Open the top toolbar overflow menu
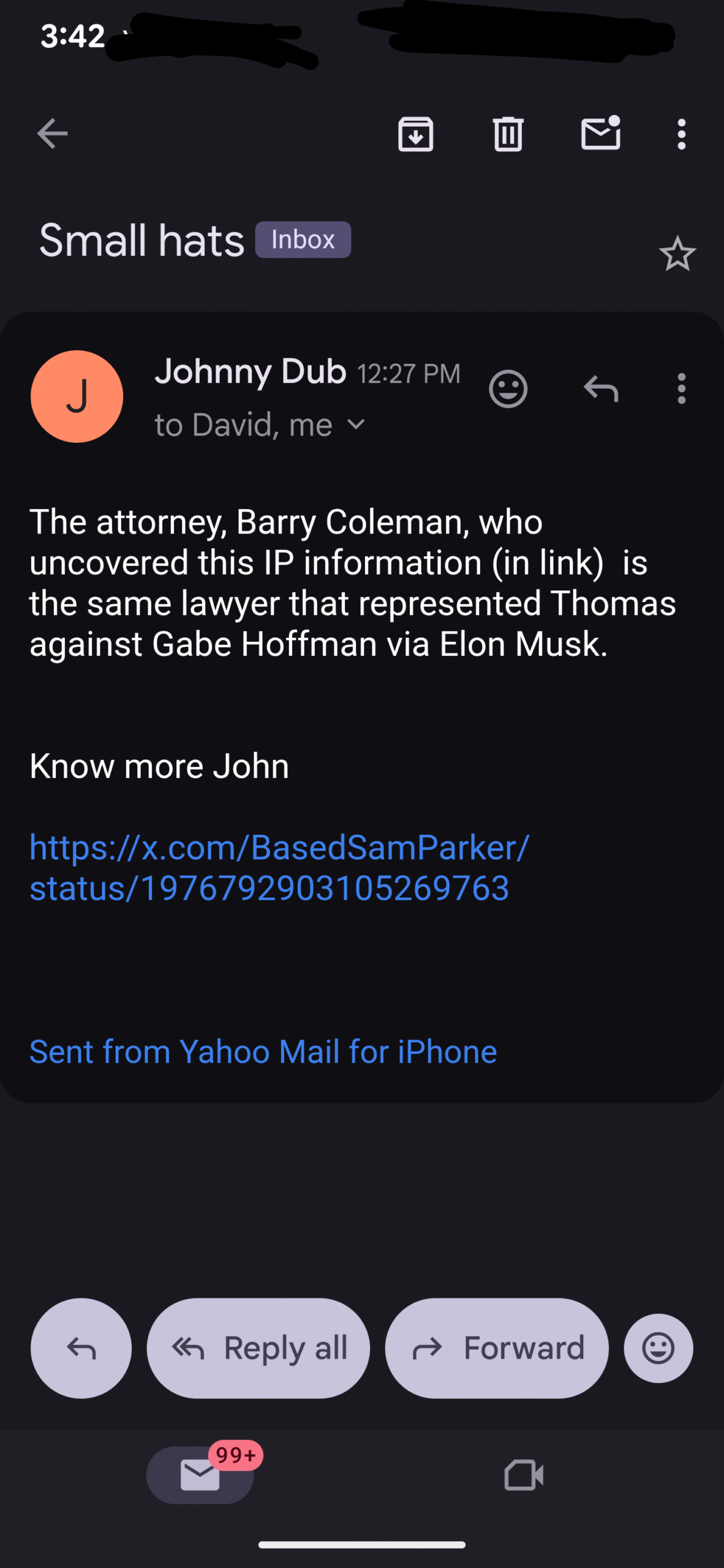 [x=681, y=134]
